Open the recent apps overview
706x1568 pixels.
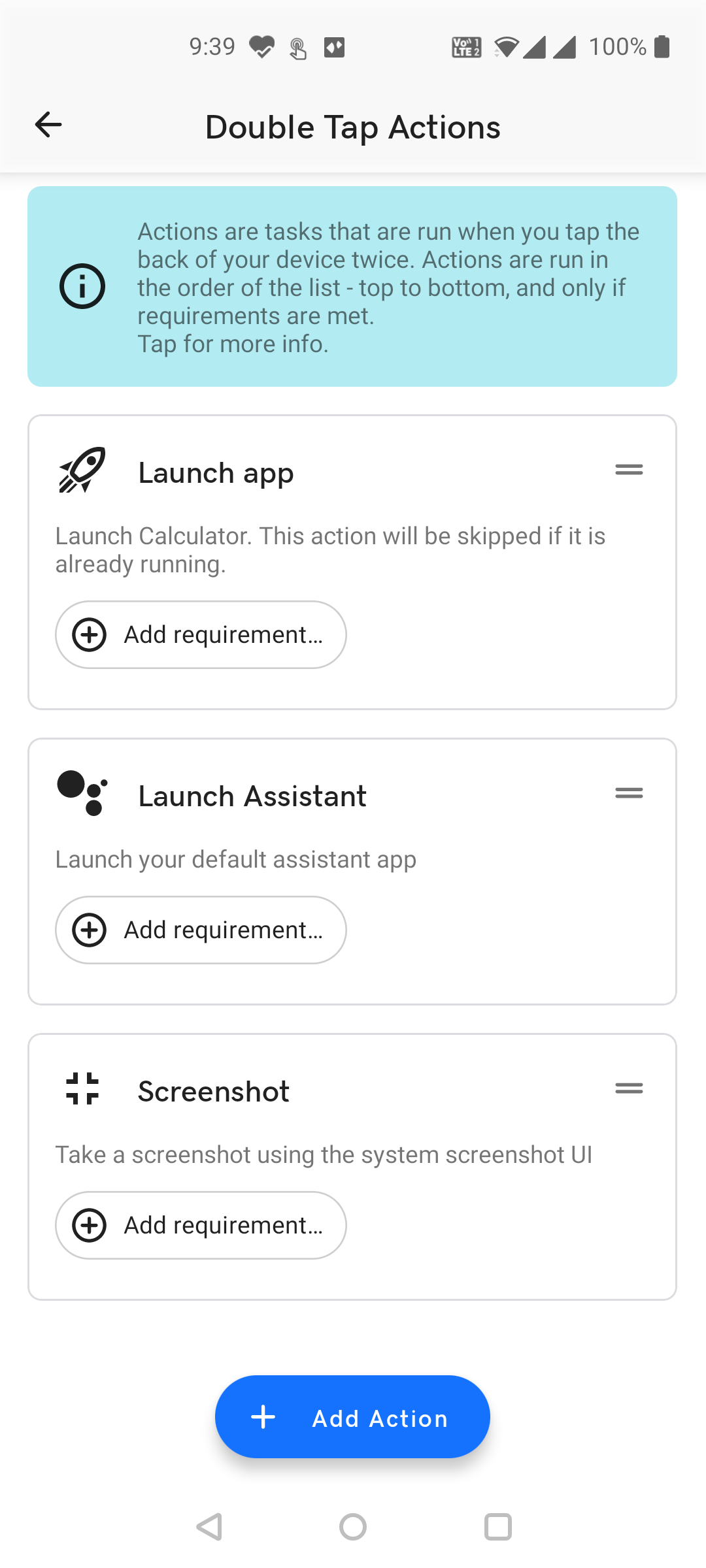497,1527
